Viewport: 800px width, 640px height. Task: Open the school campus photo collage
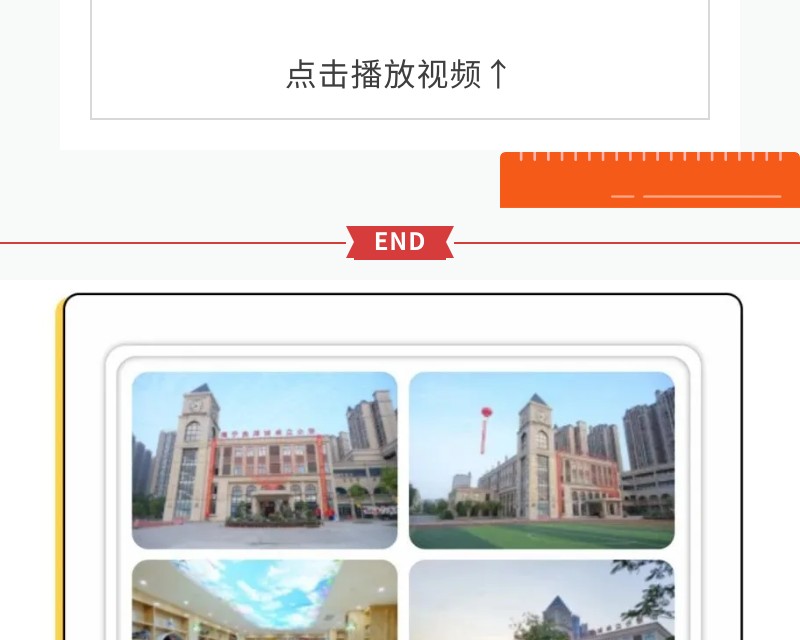click(x=403, y=490)
